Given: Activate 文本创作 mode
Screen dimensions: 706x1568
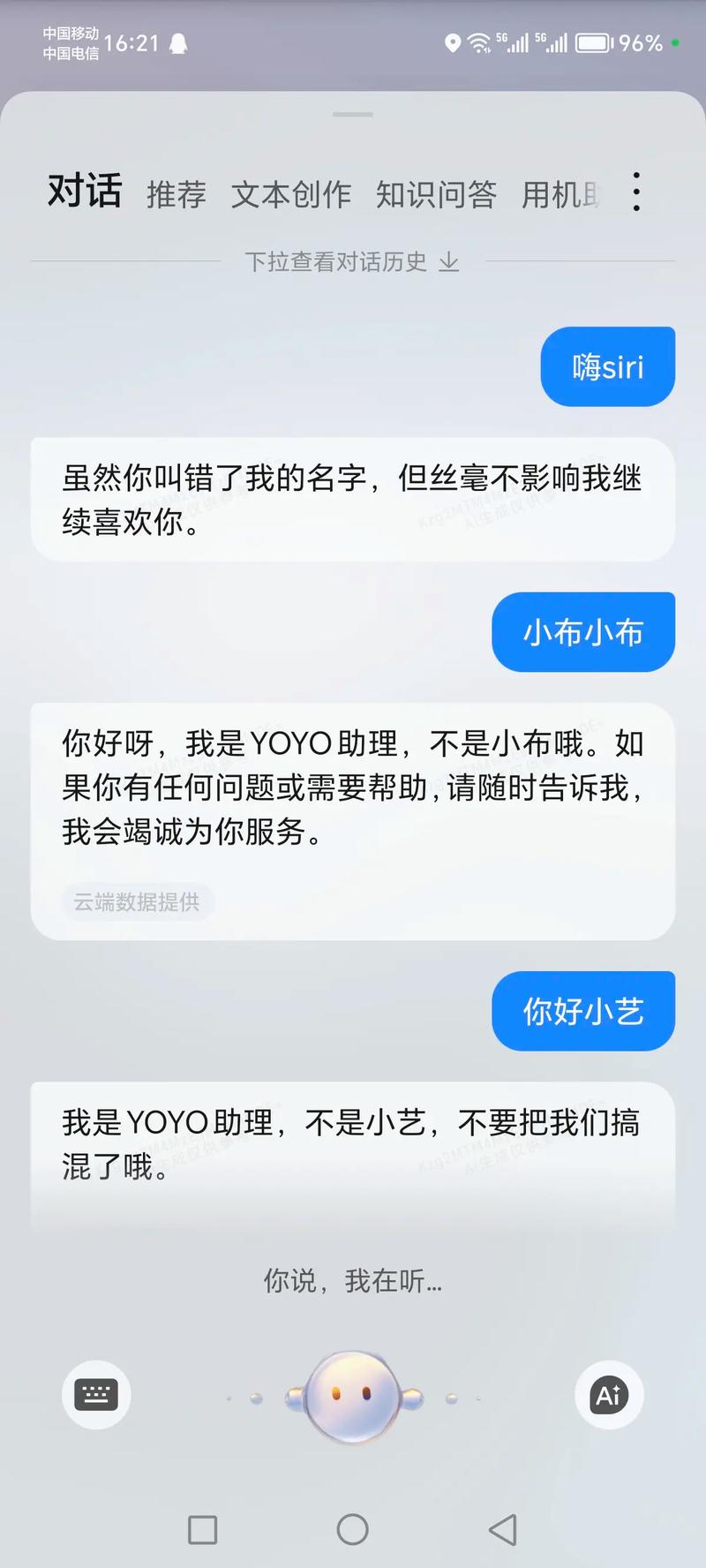Looking at the screenshot, I should point(291,194).
